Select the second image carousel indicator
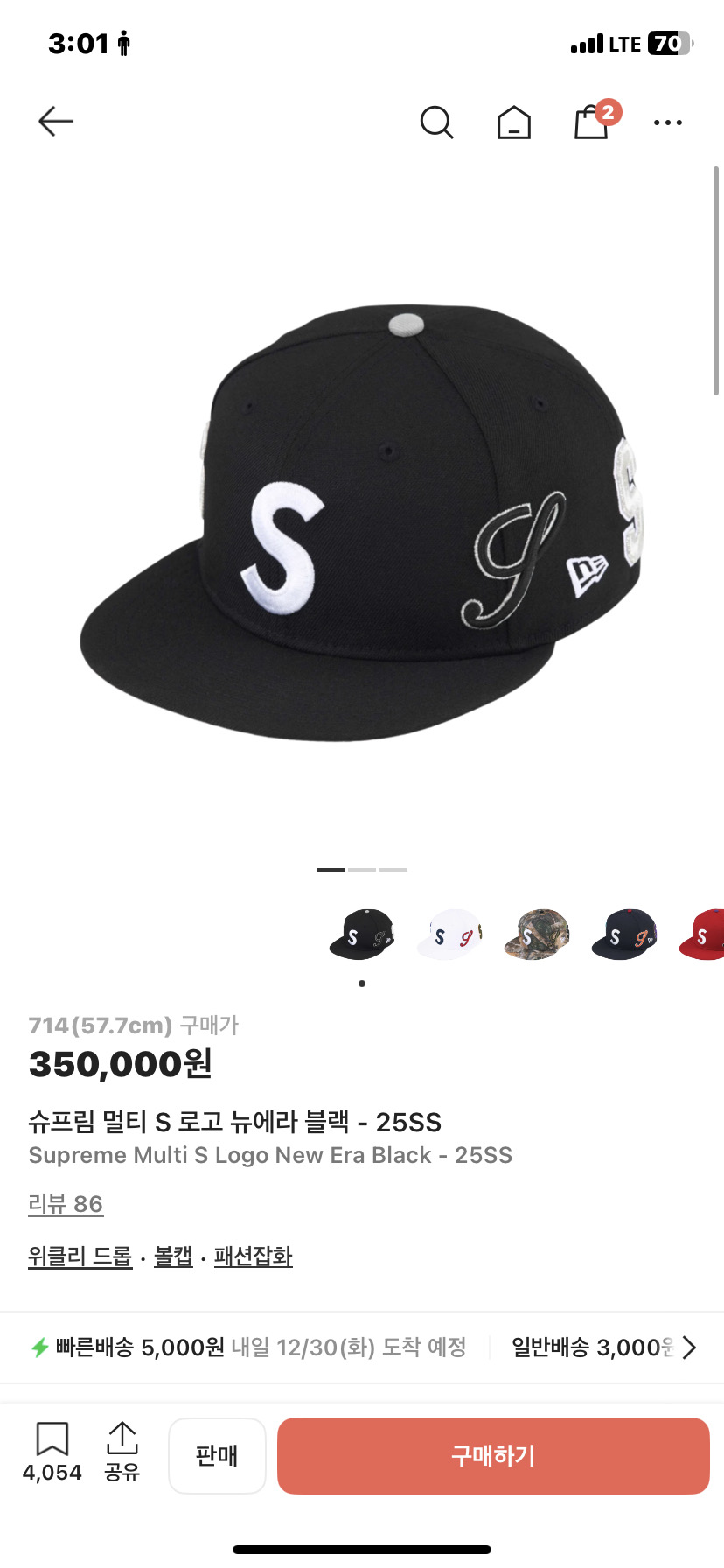The height and width of the screenshot is (1568, 724). tap(362, 870)
